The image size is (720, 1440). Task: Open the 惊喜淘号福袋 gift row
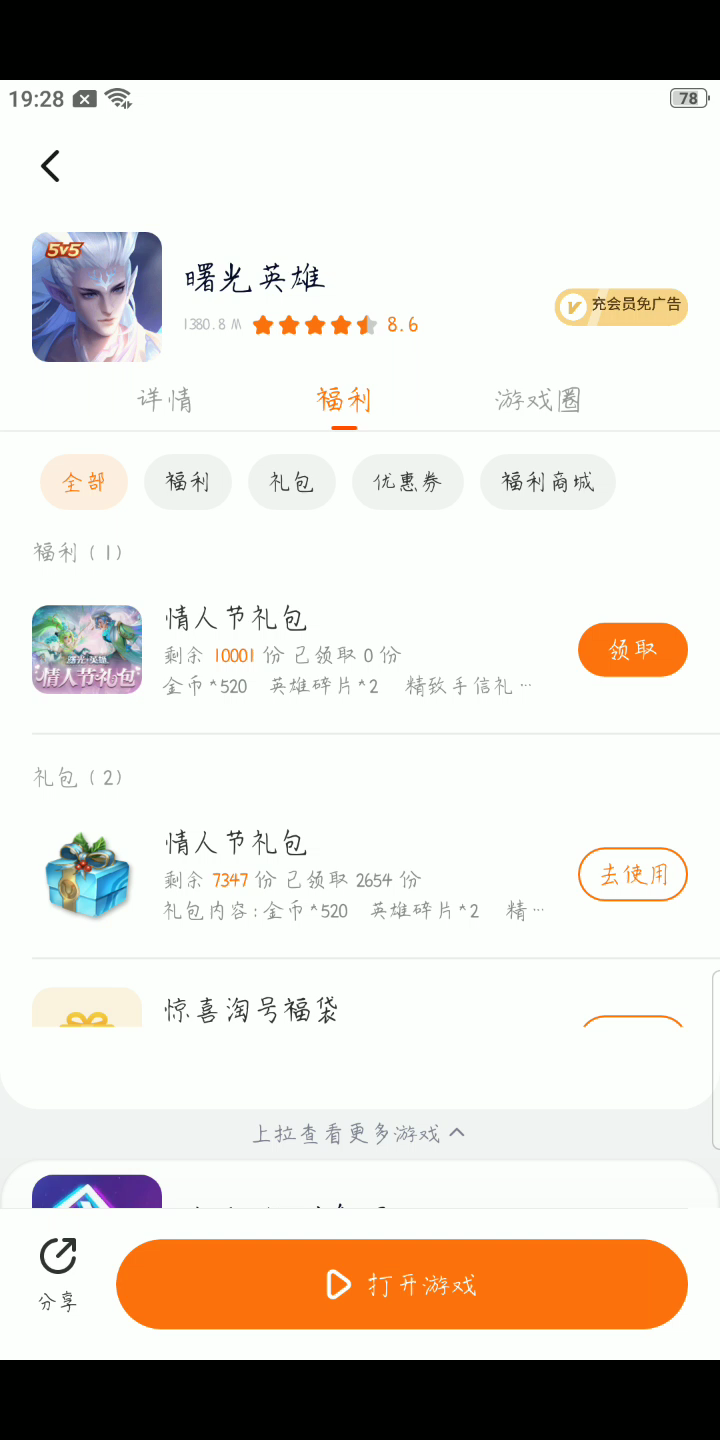252,1009
